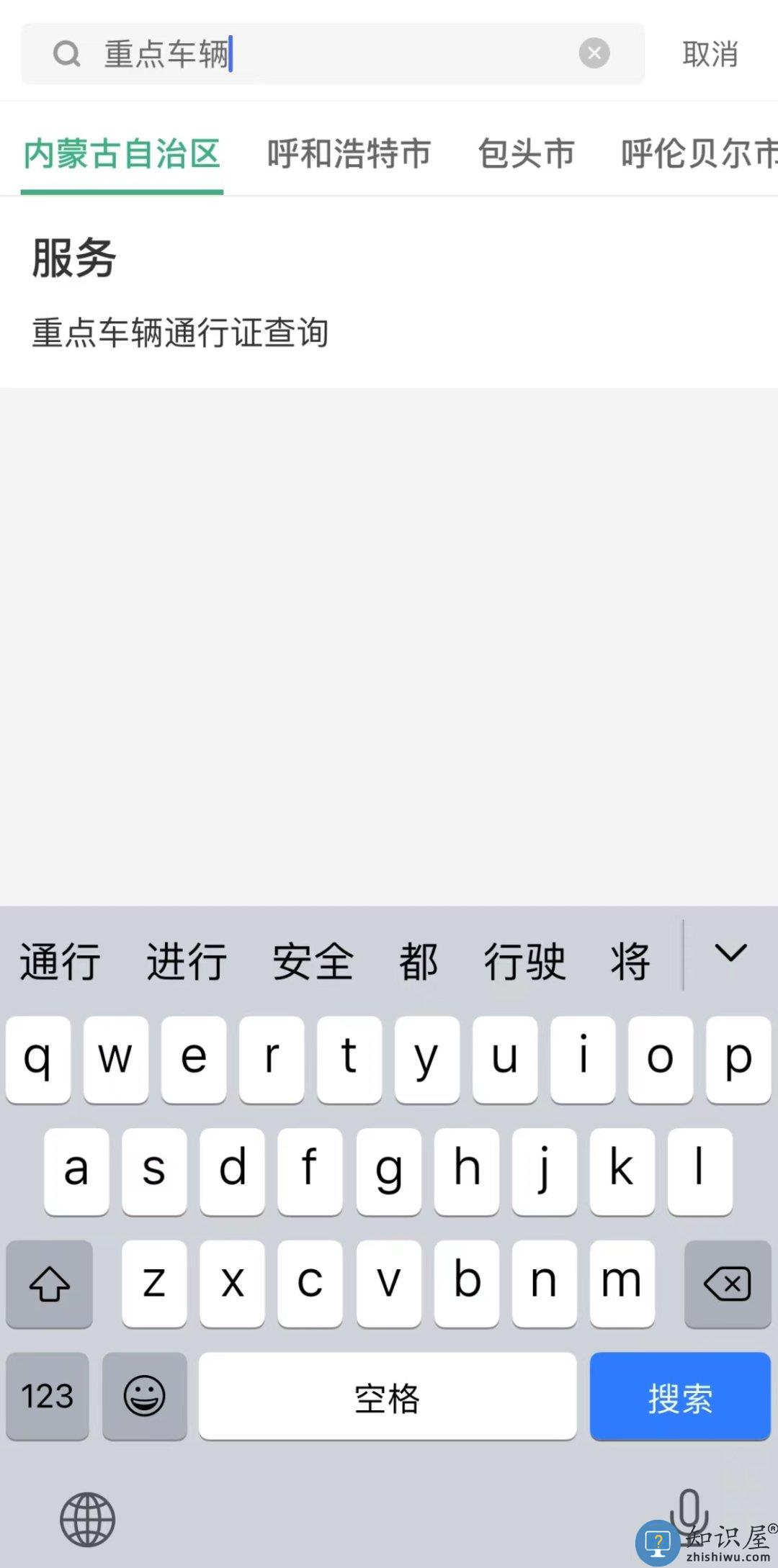Viewport: 778px width, 1568px height.
Task: Open the 重点车辆通行证查询 service
Action: click(x=179, y=333)
